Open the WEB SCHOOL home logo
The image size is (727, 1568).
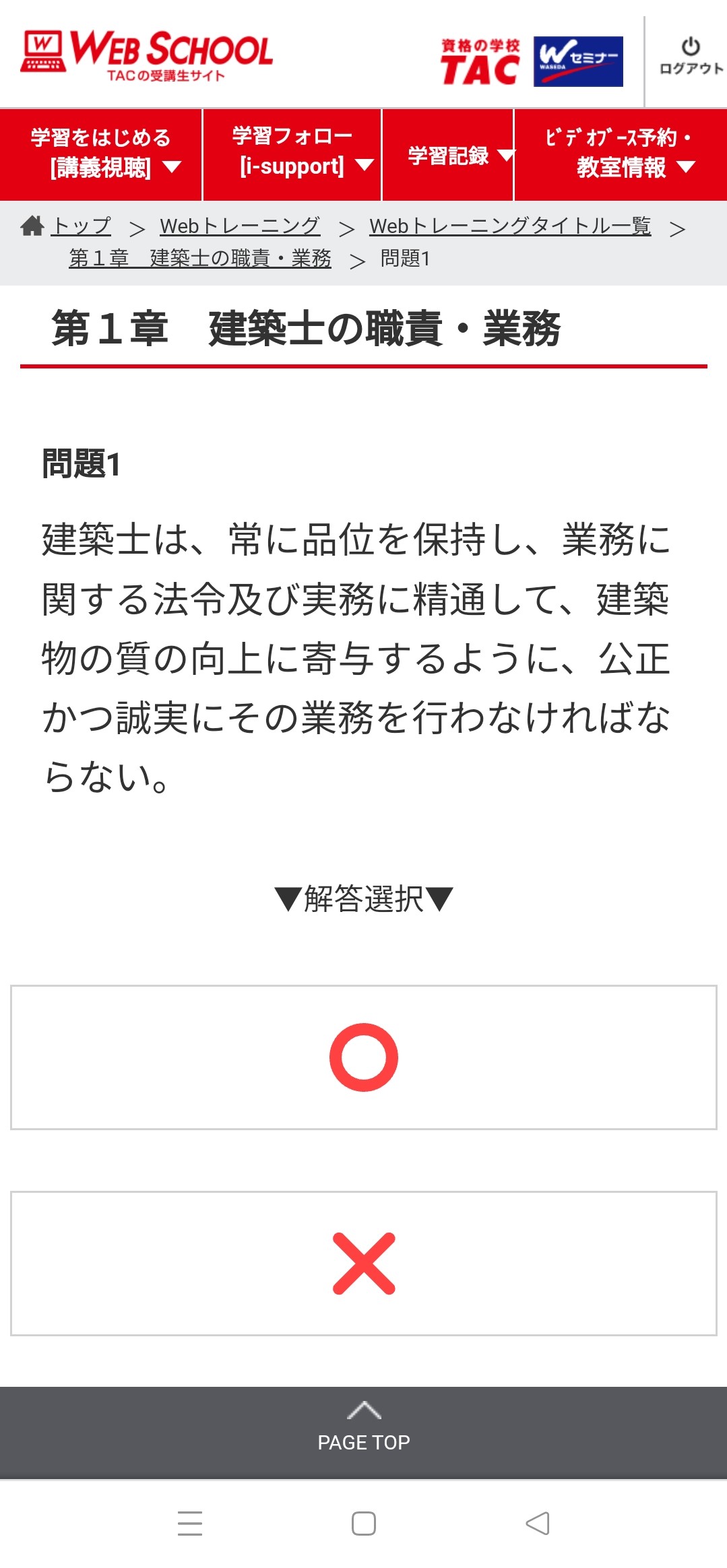(x=147, y=55)
